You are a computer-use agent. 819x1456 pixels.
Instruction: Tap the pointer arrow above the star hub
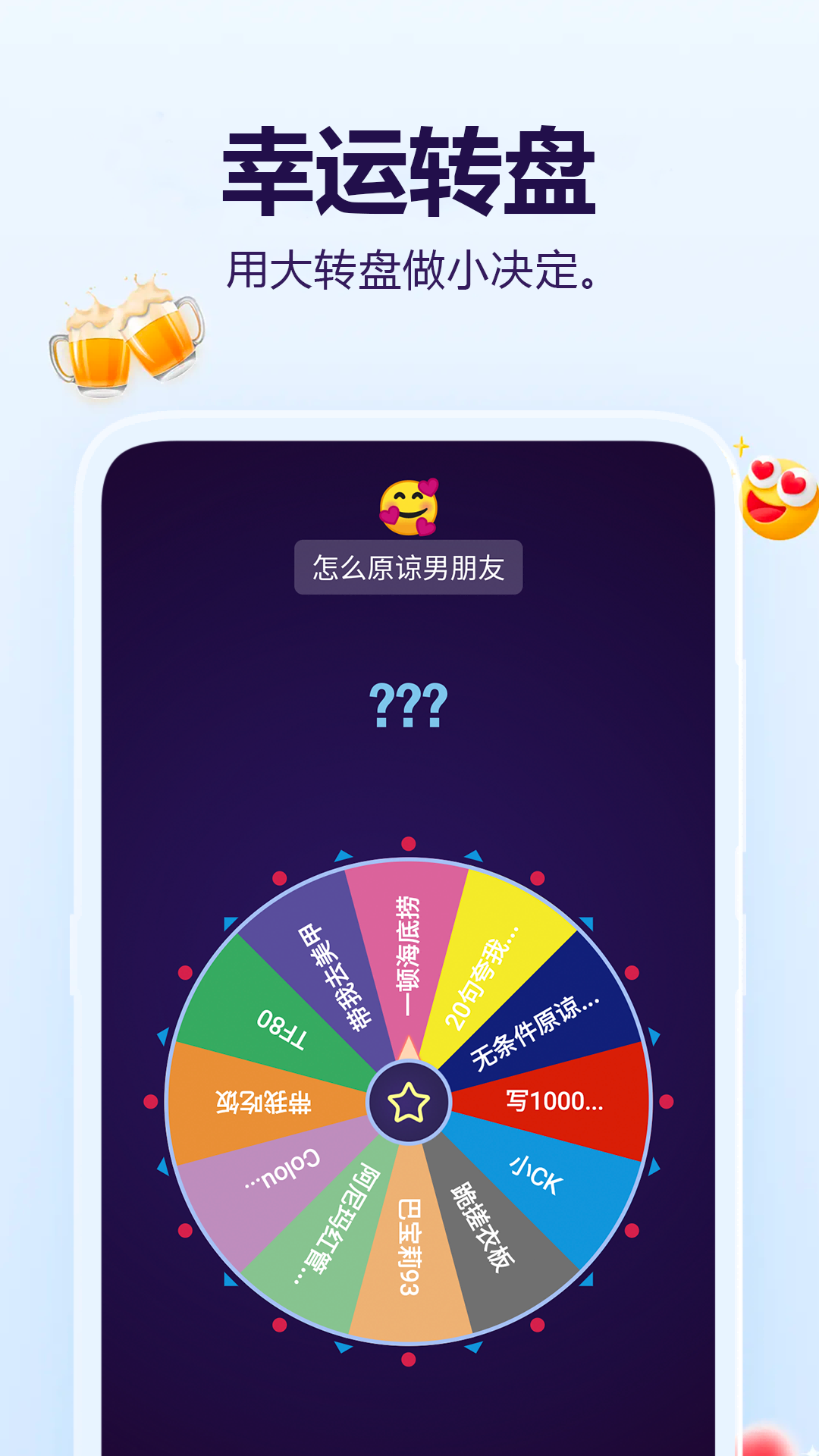tap(409, 1046)
